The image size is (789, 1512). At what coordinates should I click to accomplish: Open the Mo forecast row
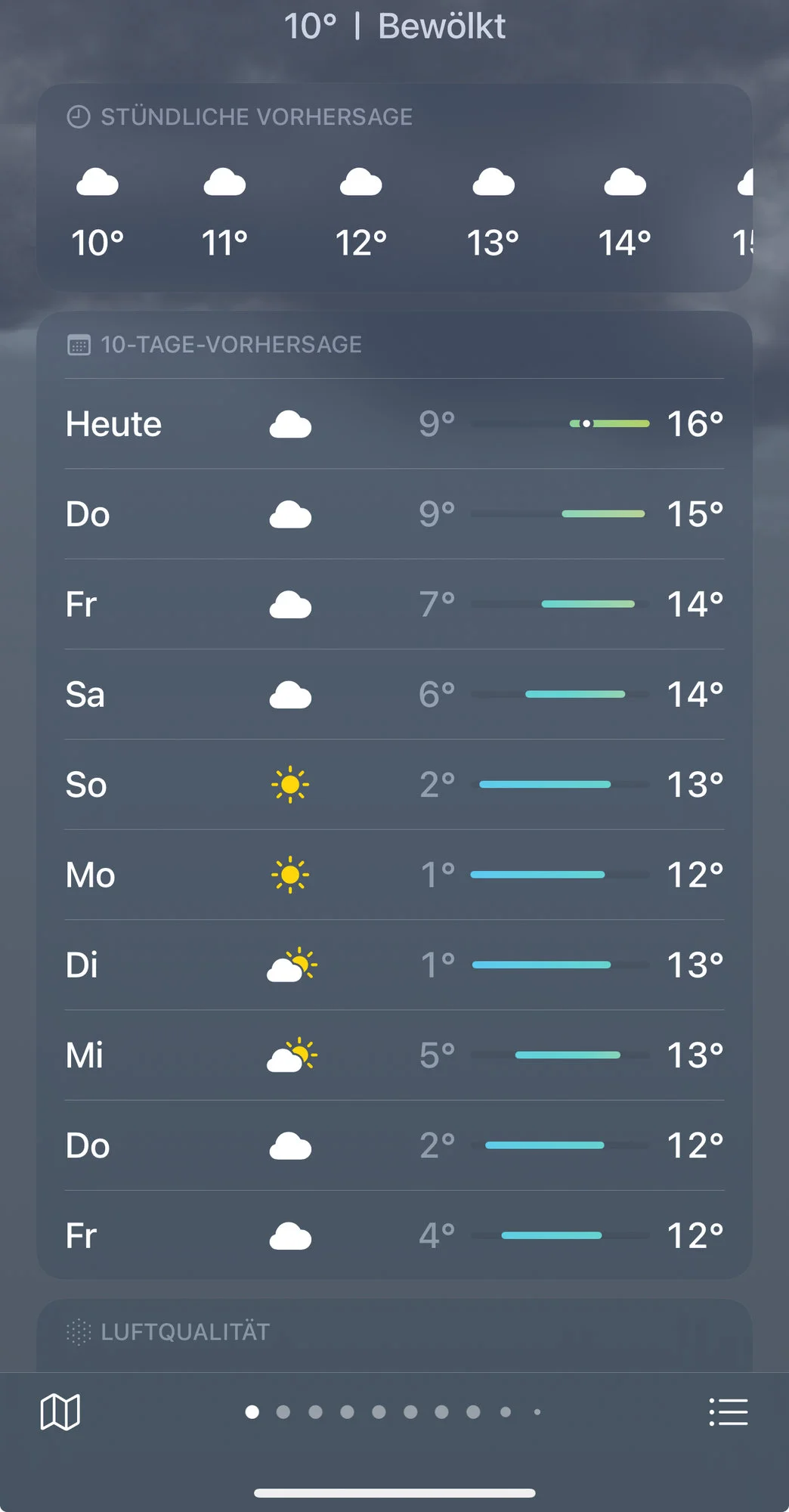(x=394, y=875)
